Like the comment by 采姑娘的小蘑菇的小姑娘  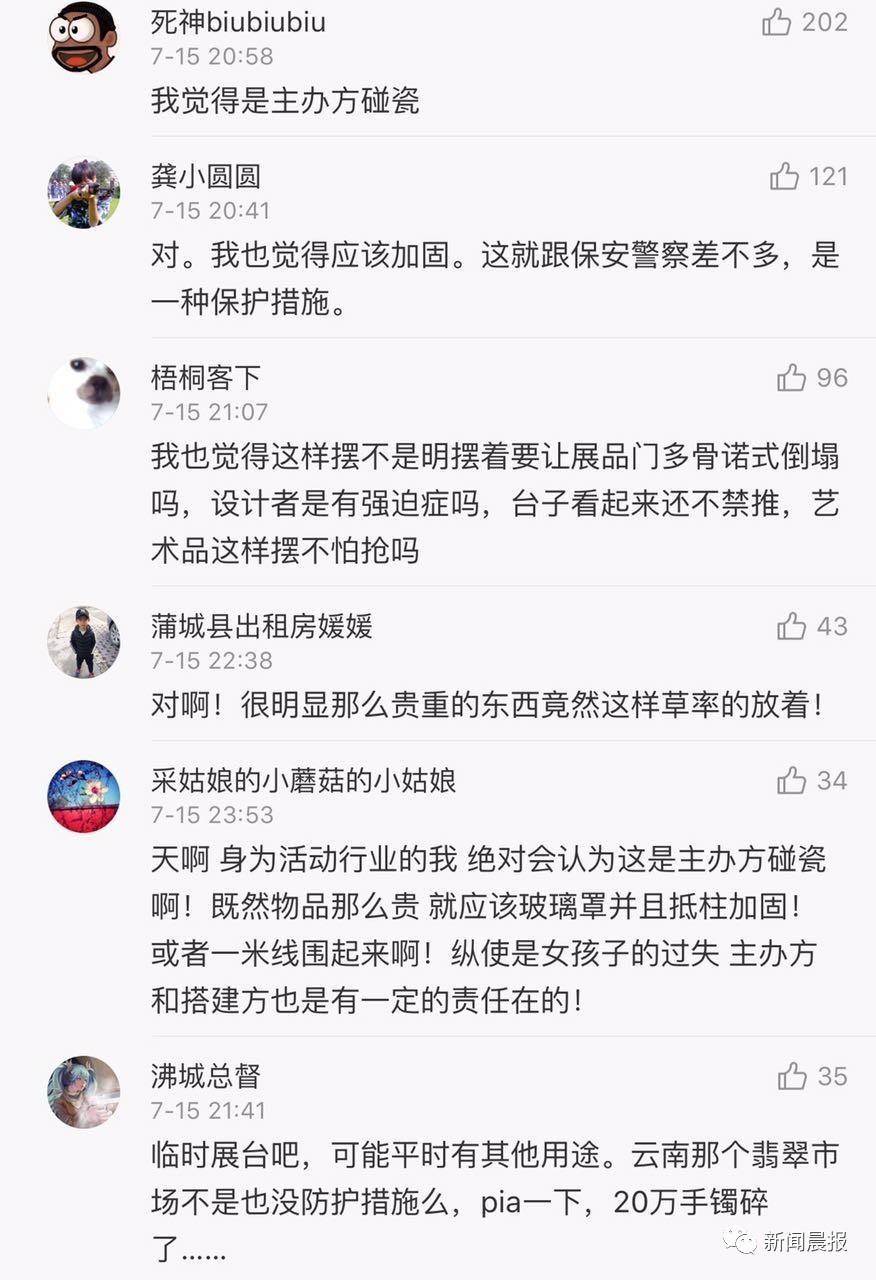(791, 781)
